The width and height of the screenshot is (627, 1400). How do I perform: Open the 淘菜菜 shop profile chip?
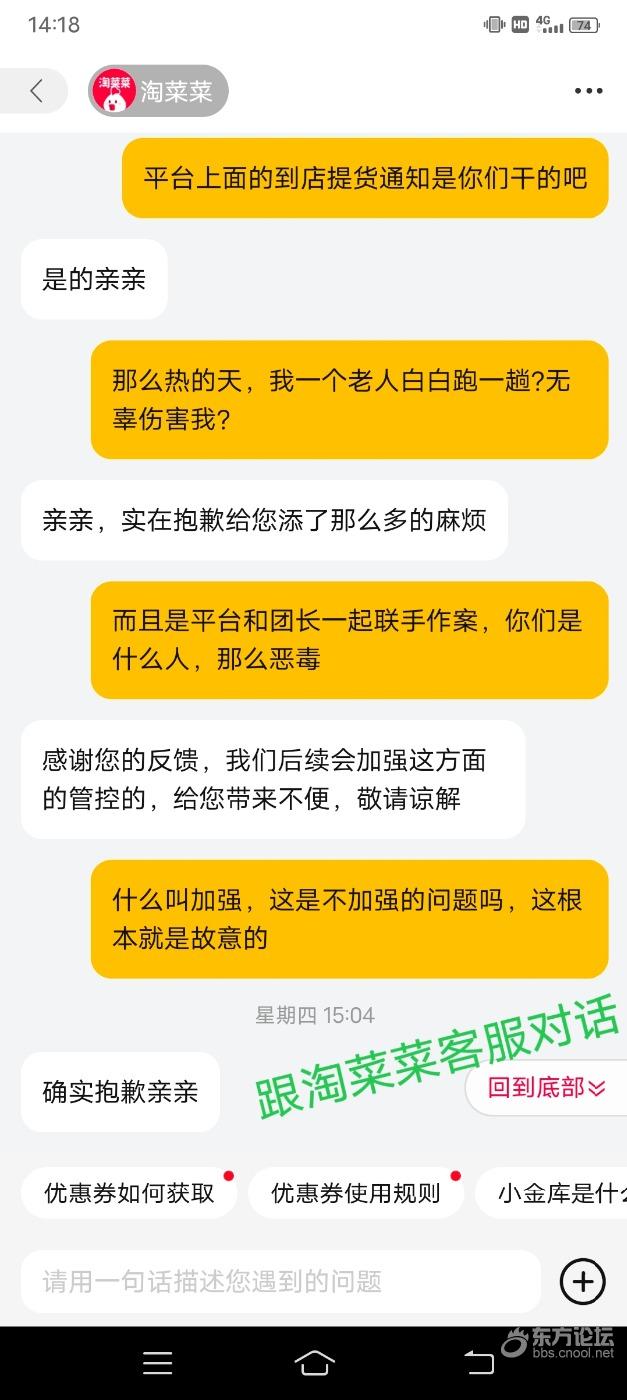pyautogui.click(x=158, y=91)
